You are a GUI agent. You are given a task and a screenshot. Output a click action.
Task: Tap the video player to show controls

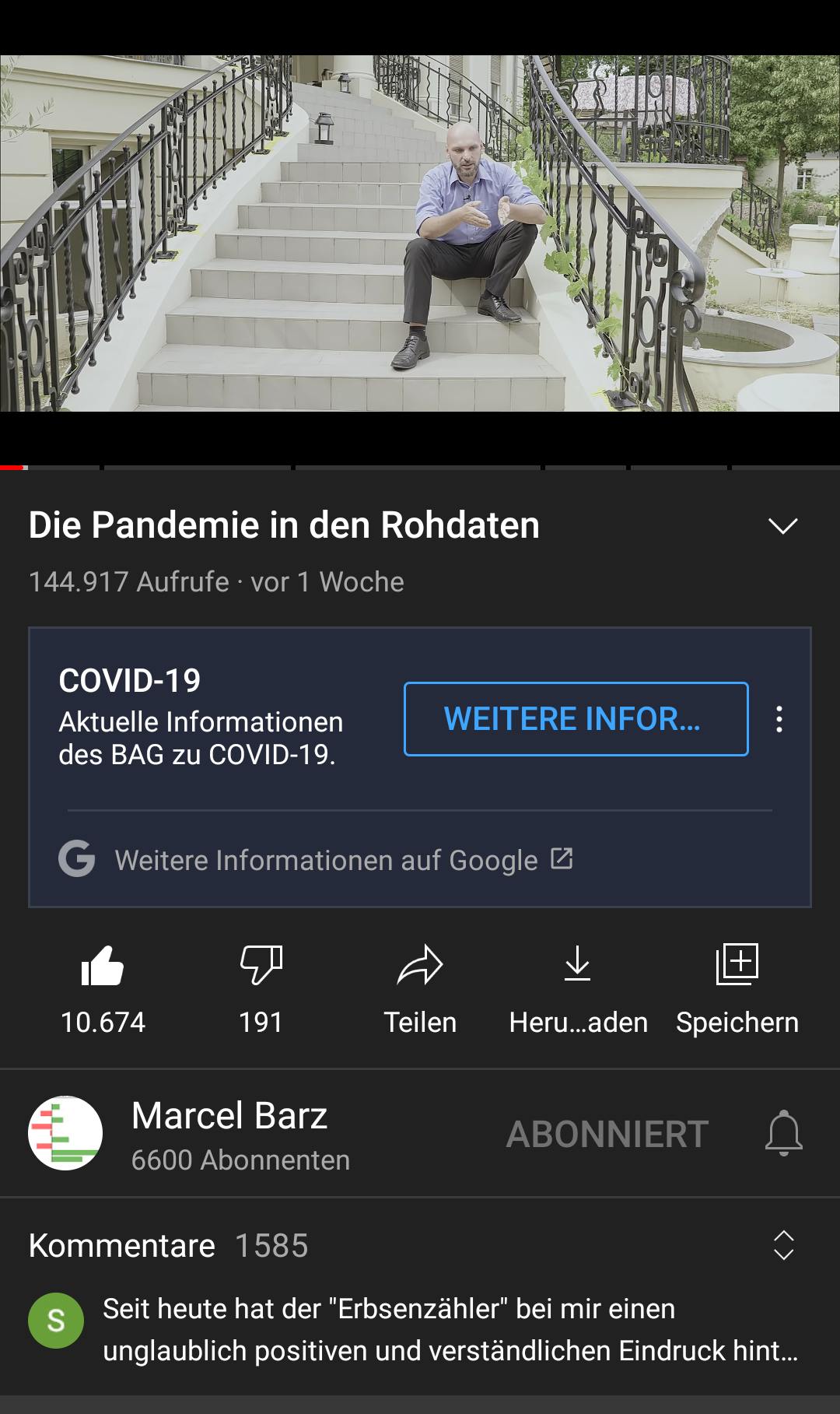coord(420,233)
